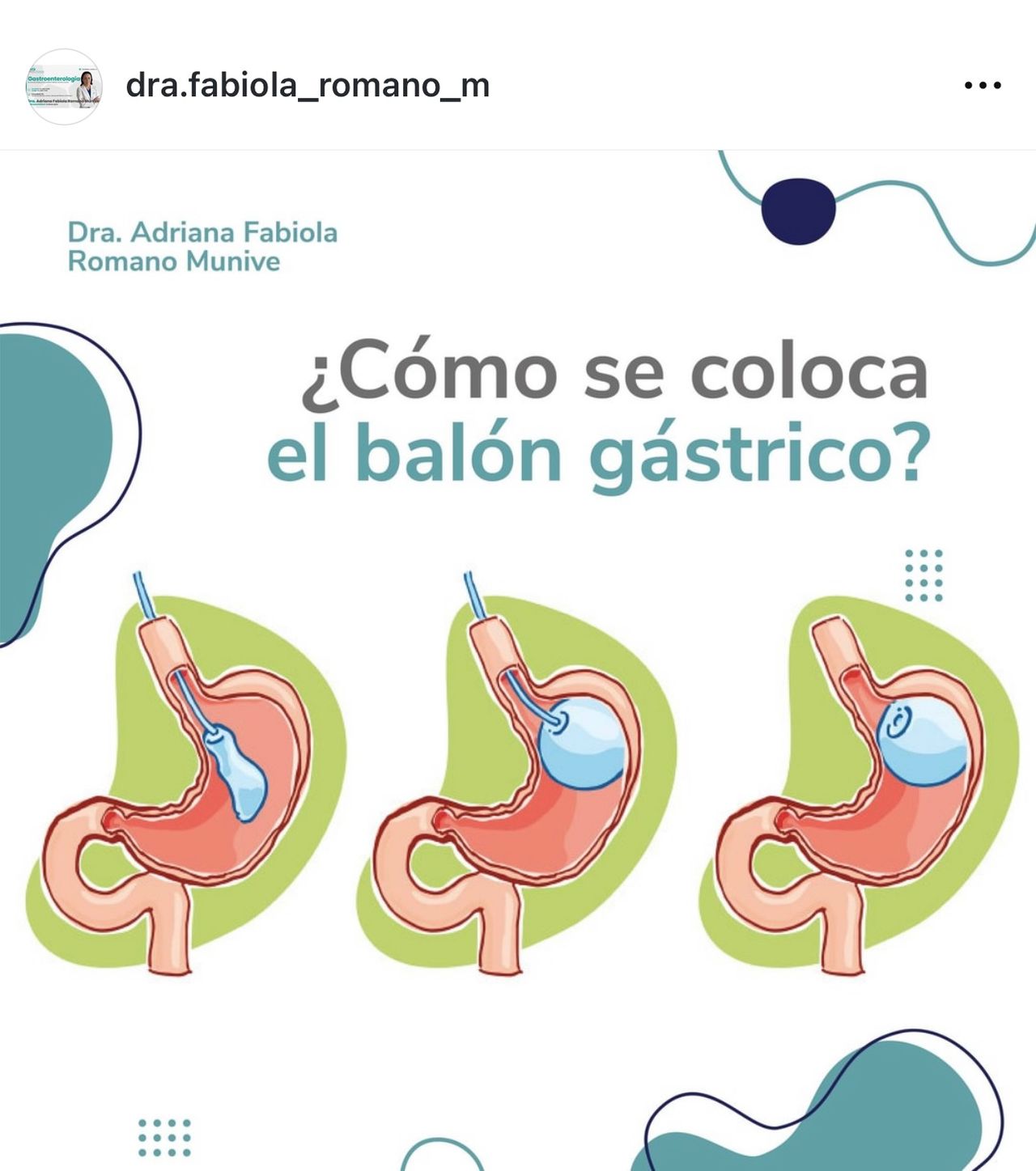This screenshot has width=1036, height=1171.
Task: Tap the profile avatar of dra.fabiola_romano_m
Action: pyautogui.click(x=64, y=87)
